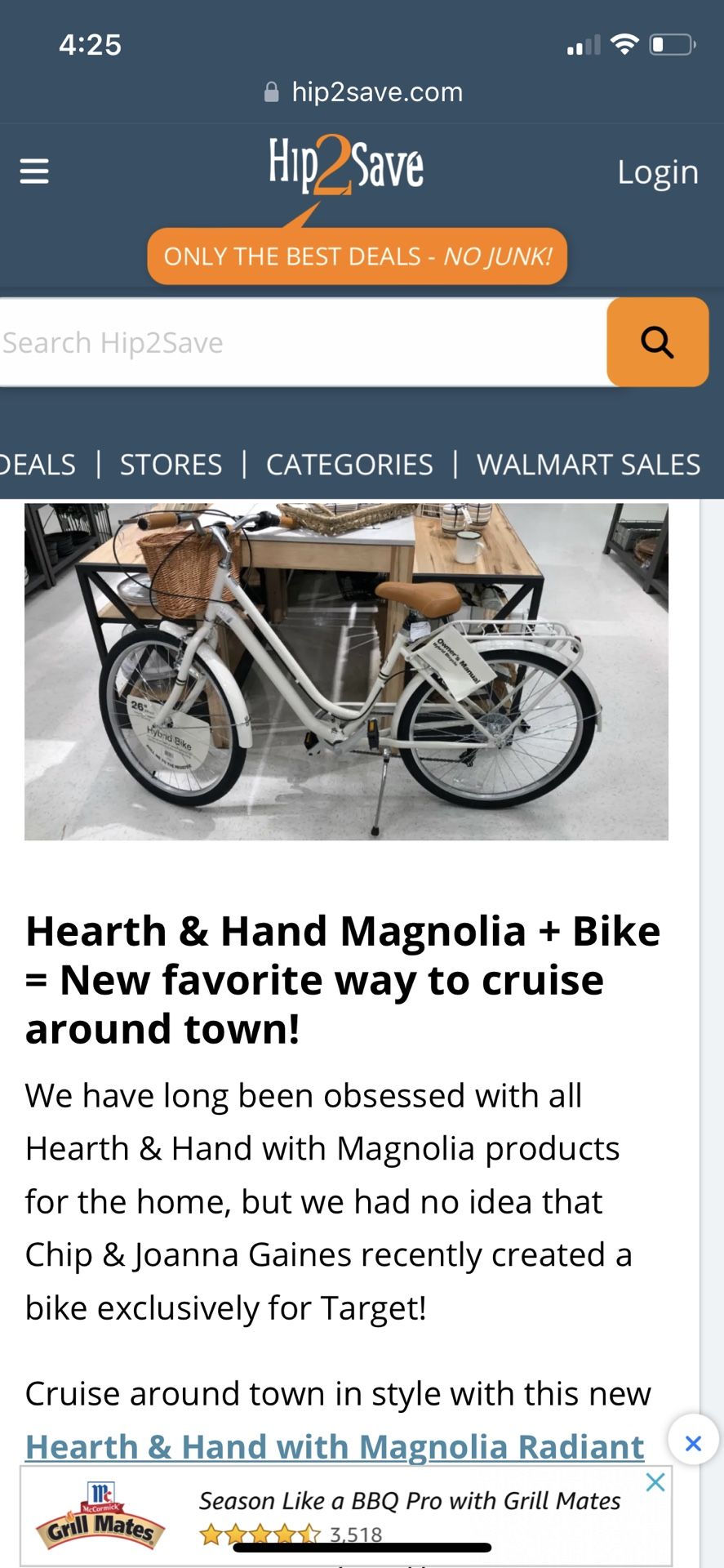The image size is (724, 1568).
Task: Open Walmart Sales section
Action: coord(589,465)
